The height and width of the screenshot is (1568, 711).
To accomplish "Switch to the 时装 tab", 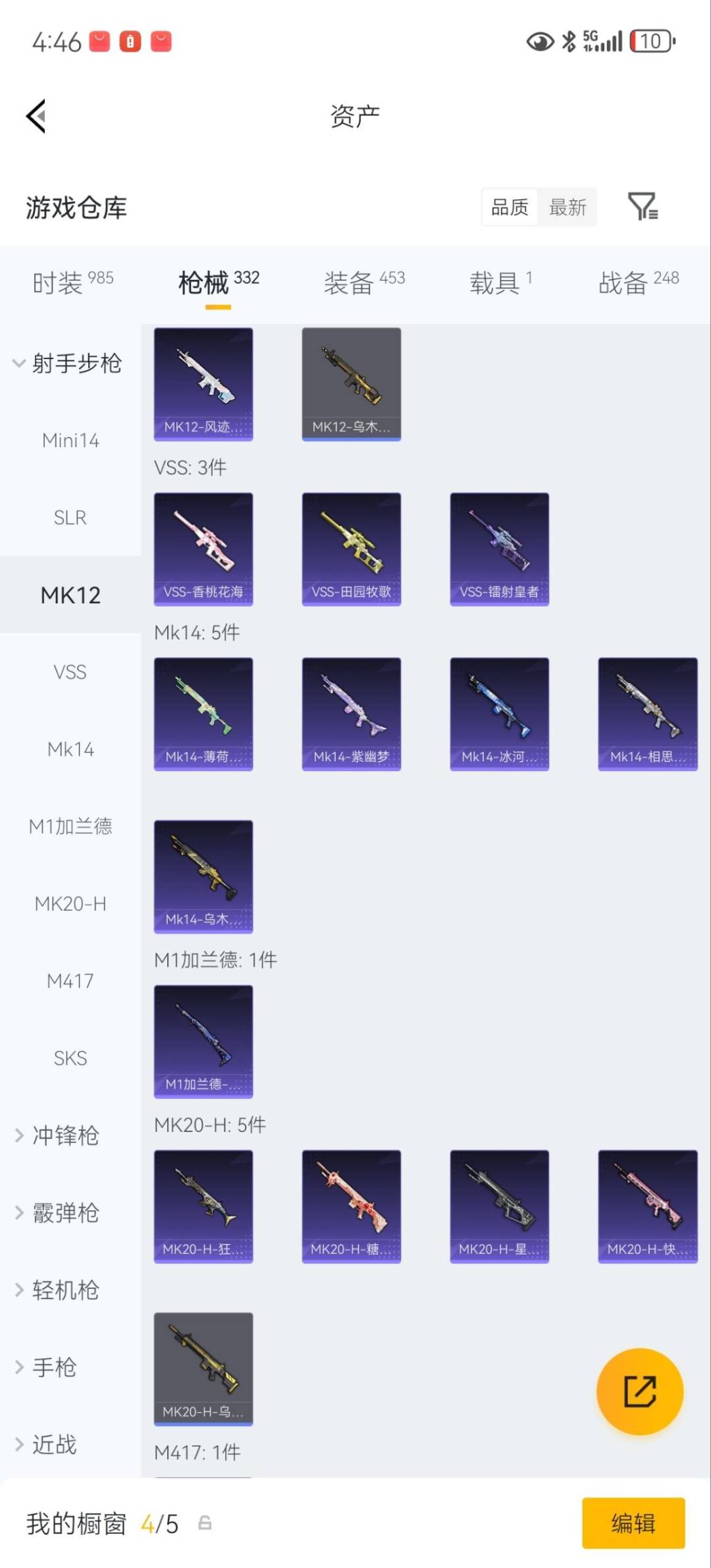I will coord(72,283).
